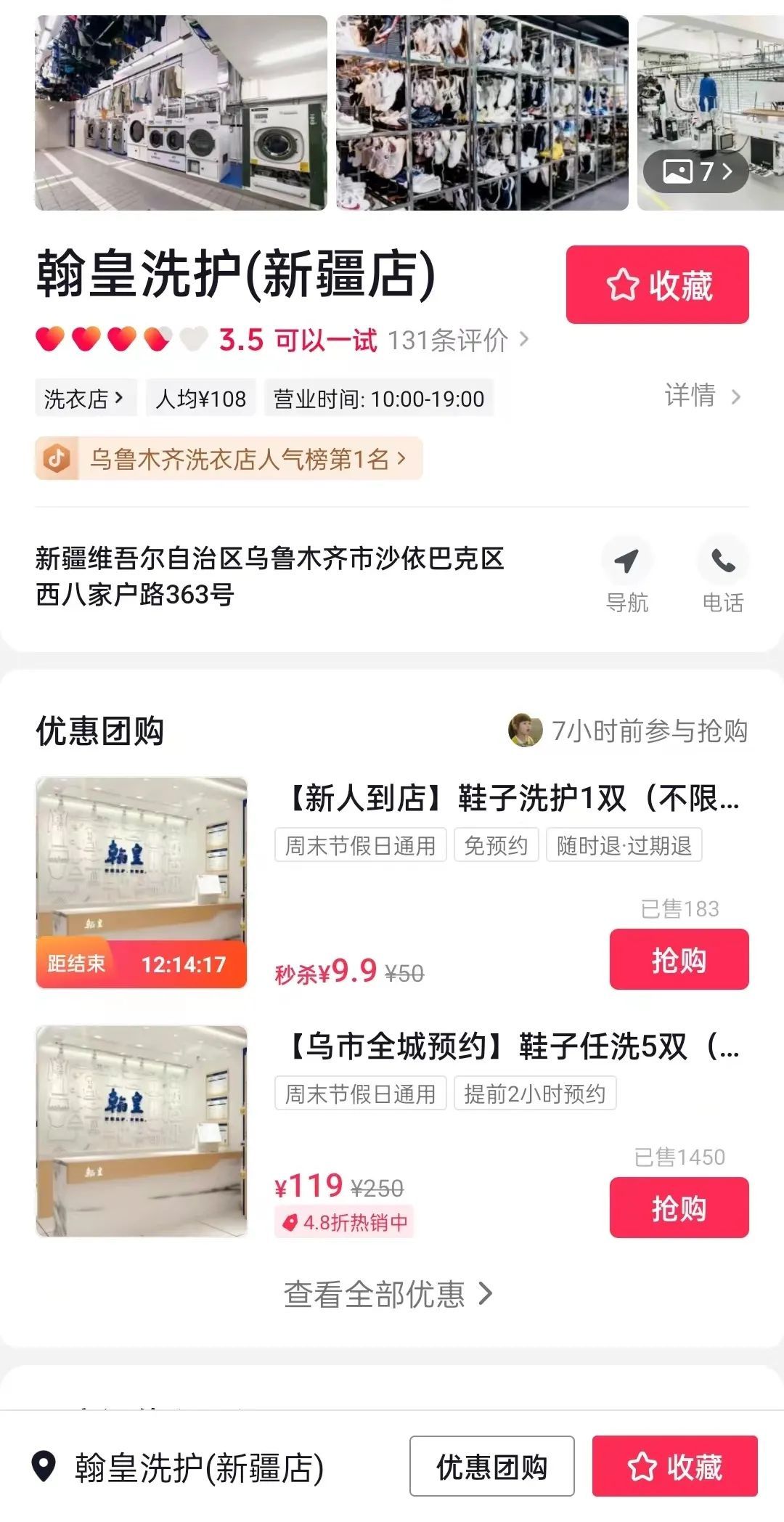Image resolution: width=784 pixels, height=1522 pixels.
Task: Tap 抢购 for the ¥9.9 shoe deal
Action: (x=679, y=959)
